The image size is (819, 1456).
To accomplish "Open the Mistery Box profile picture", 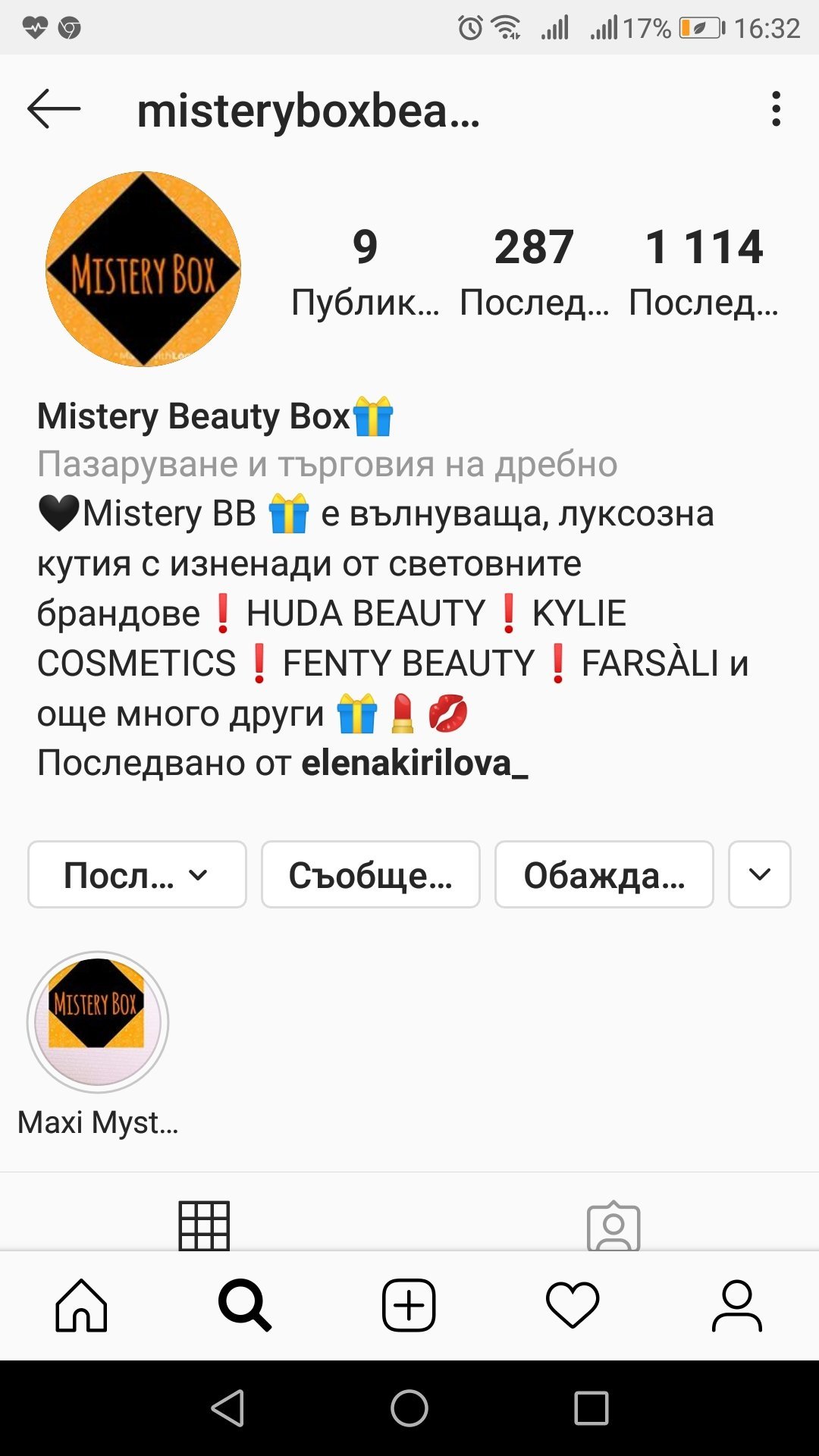I will coord(143,269).
